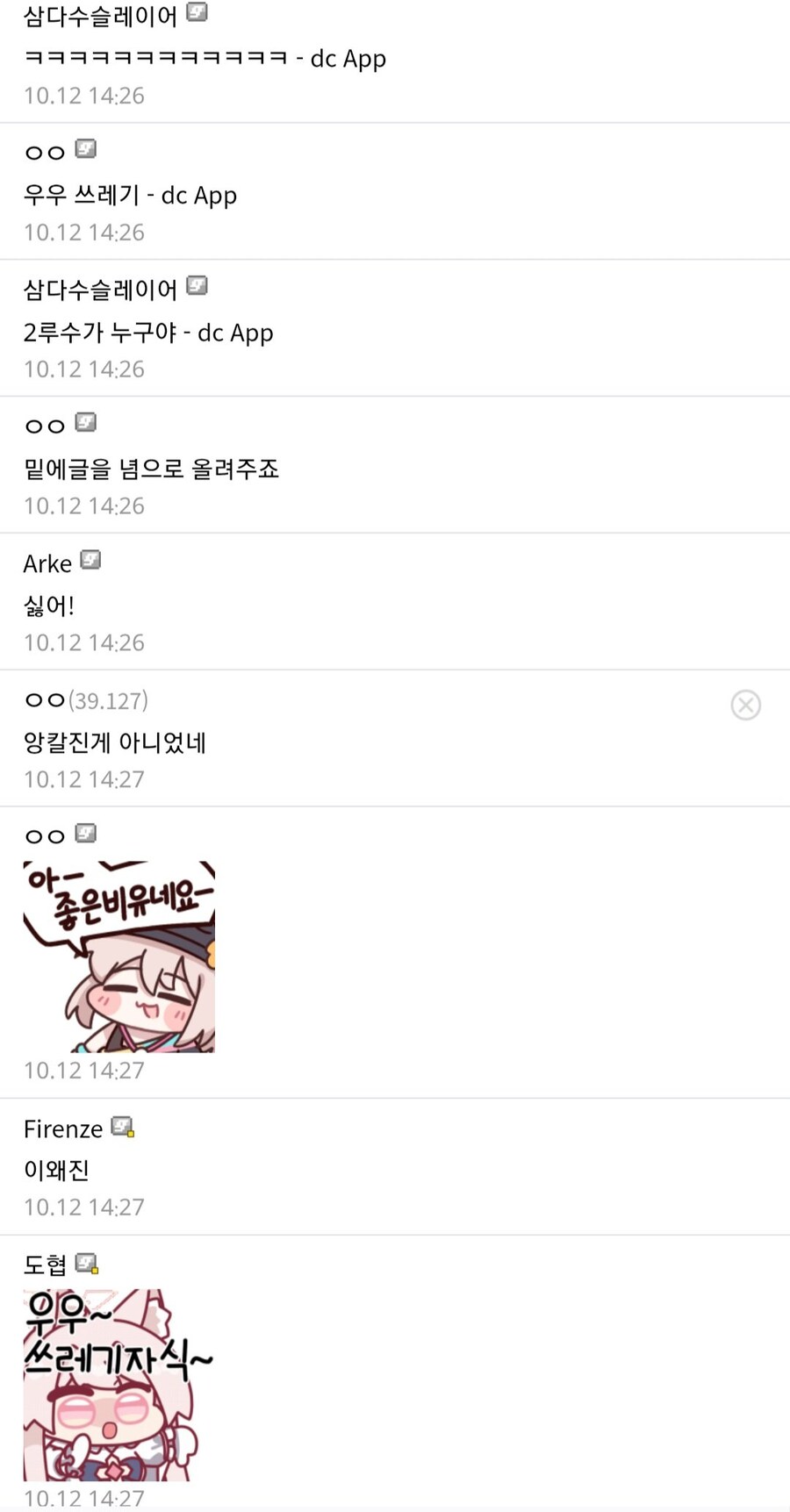Tap the Firenze nickname
This screenshot has height=1512, width=790.
63,1129
